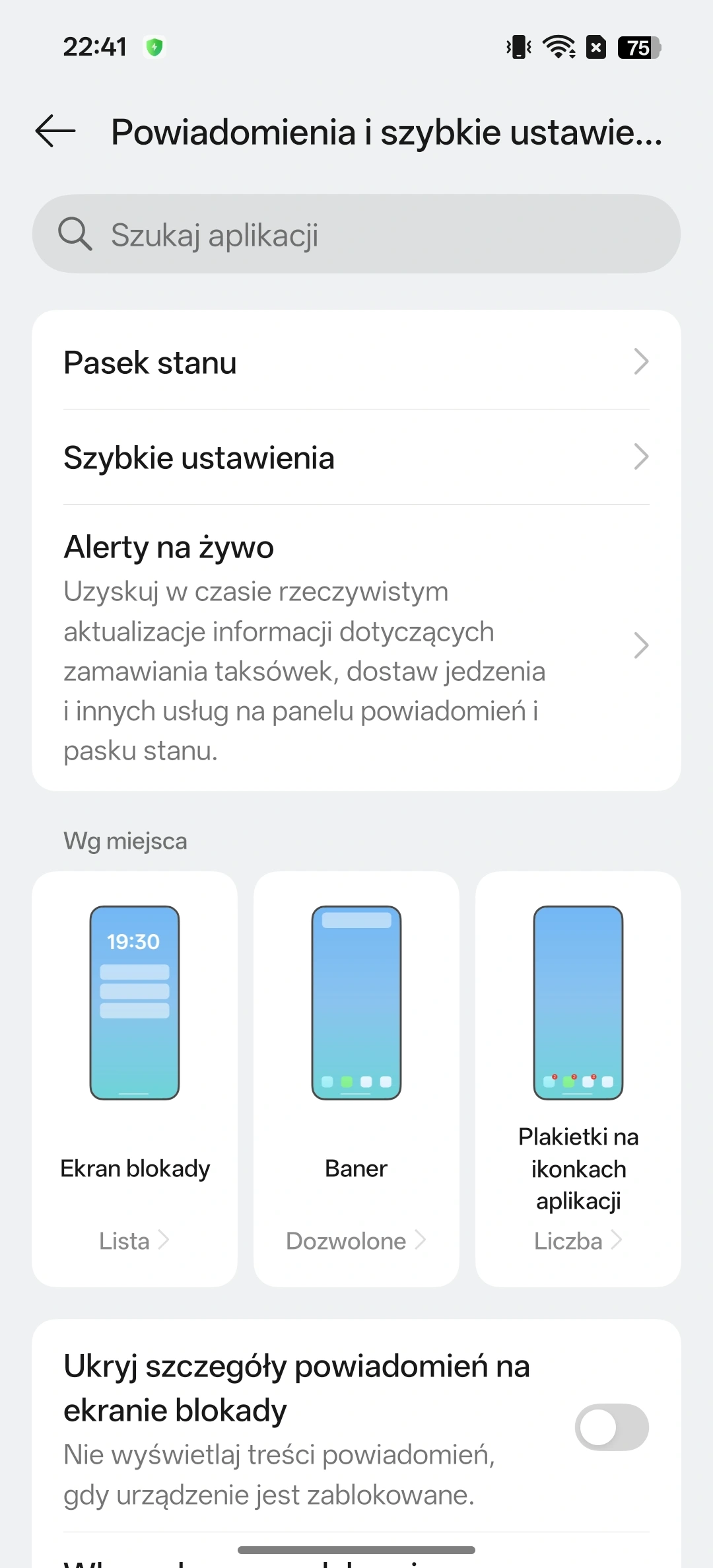Open the Ekran blokady notification card

tap(135, 1078)
